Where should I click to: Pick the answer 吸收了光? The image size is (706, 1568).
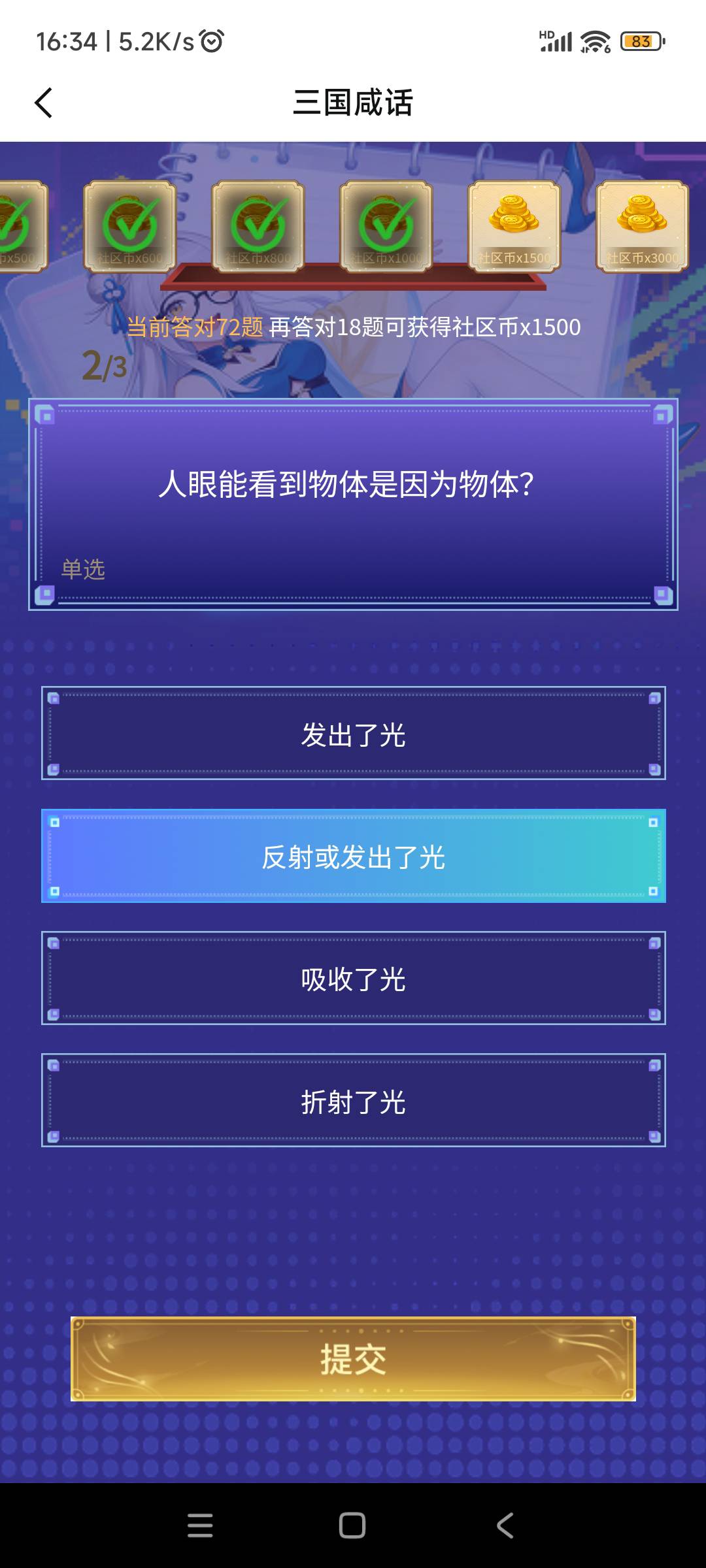[353, 979]
